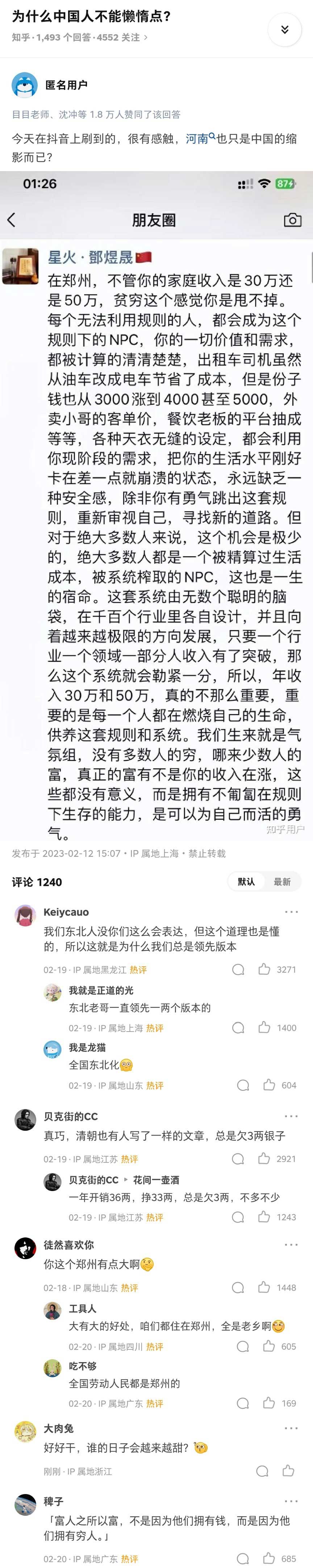Like 吃不够's reply about 郑州
The width and height of the screenshot is (313, 1568).
pos(268,1403)
